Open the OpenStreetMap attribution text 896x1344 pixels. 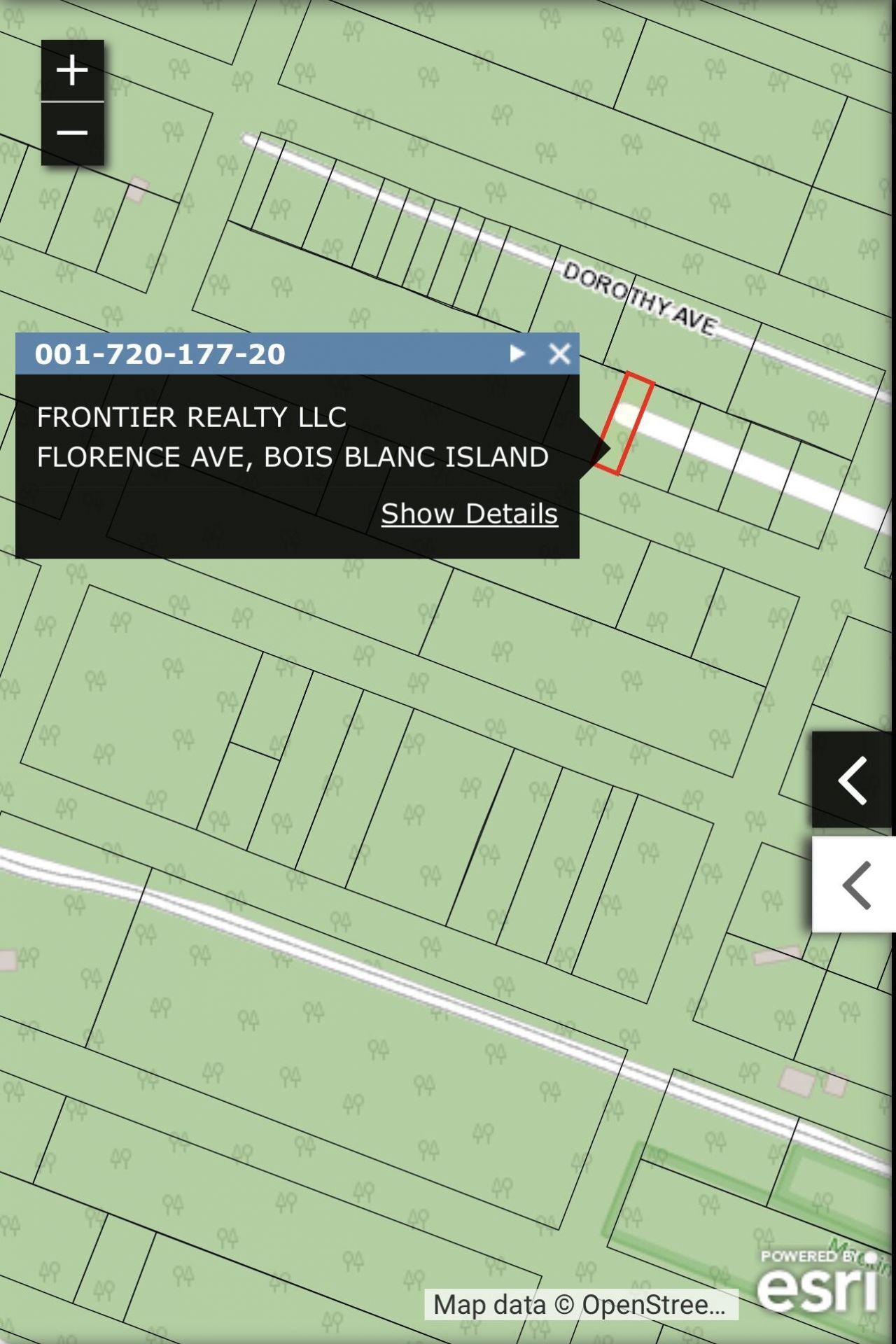[x=580, y=1305]
